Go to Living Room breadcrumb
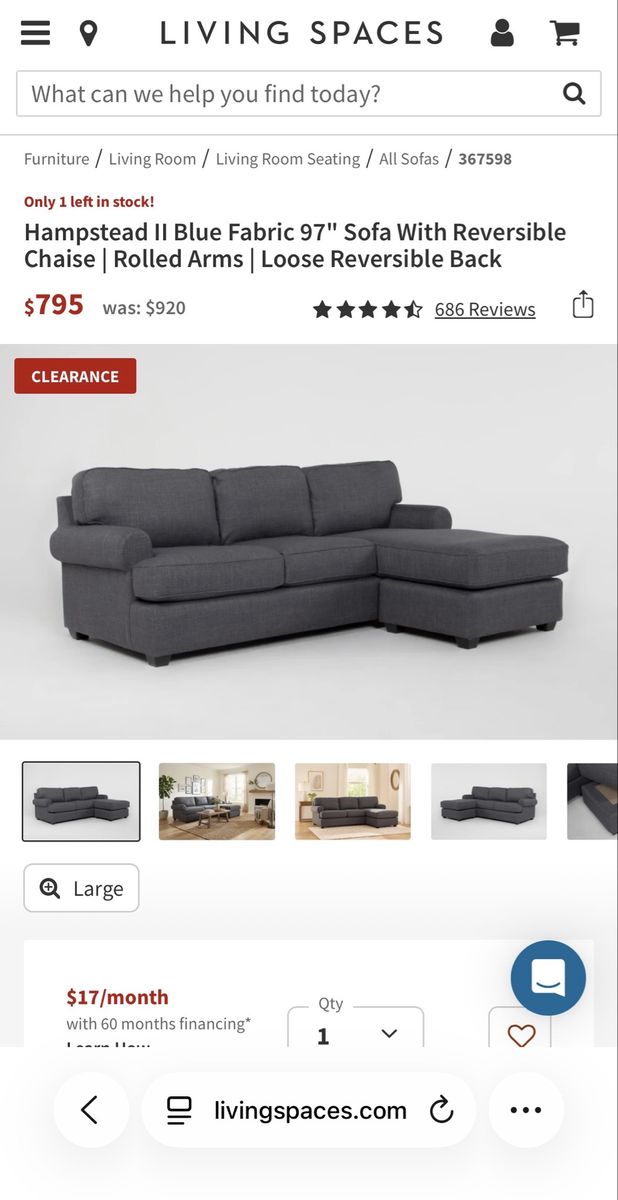The image size is (618, 1200). (152, 159)
